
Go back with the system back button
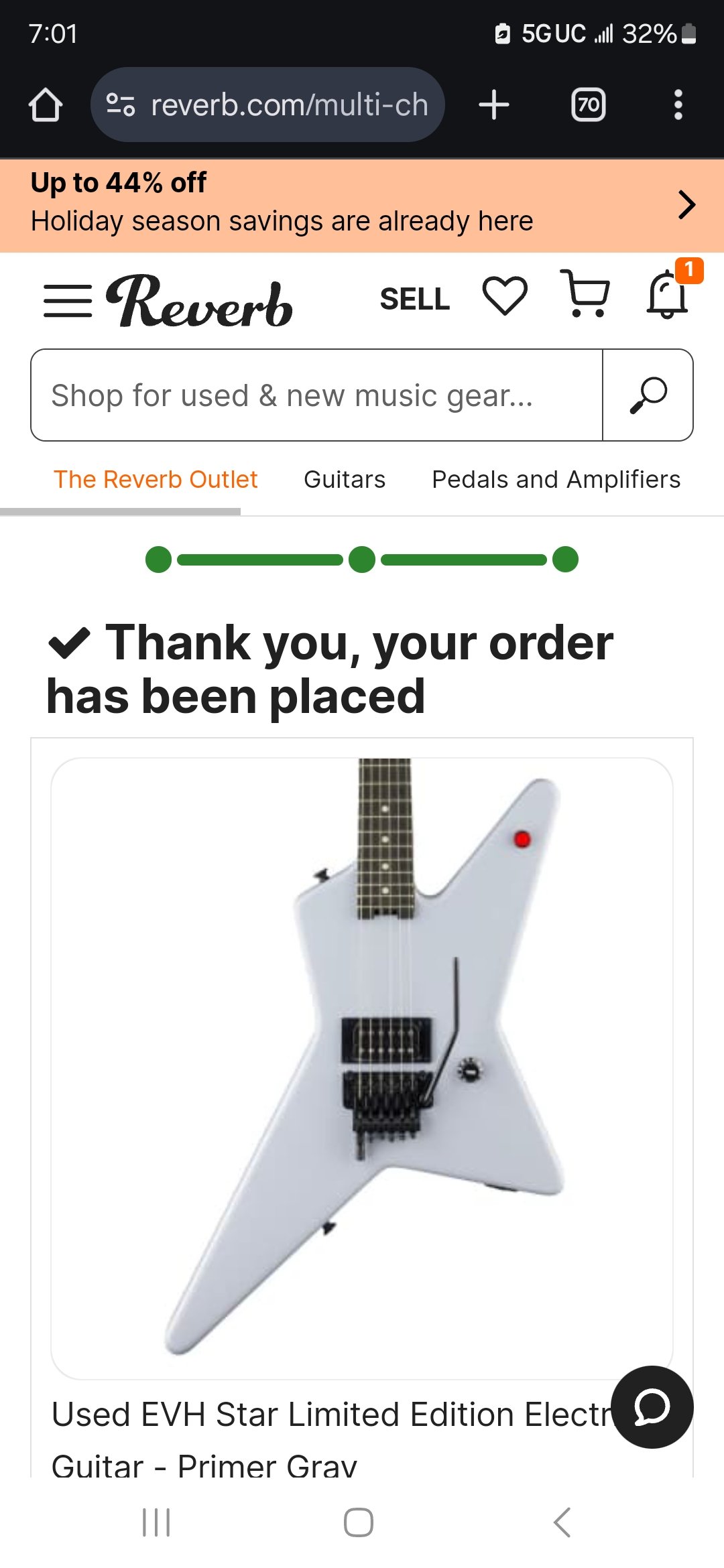(x=562, y=1522)
